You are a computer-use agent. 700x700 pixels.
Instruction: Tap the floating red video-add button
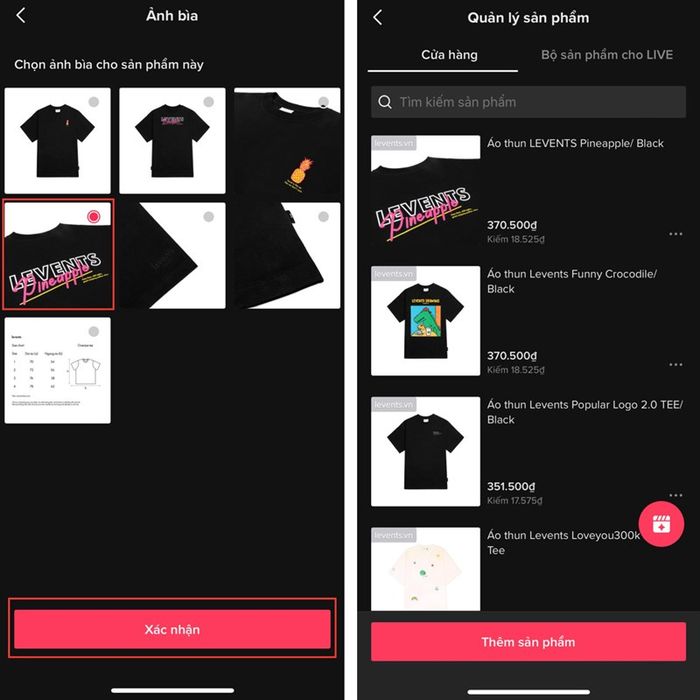661,523
